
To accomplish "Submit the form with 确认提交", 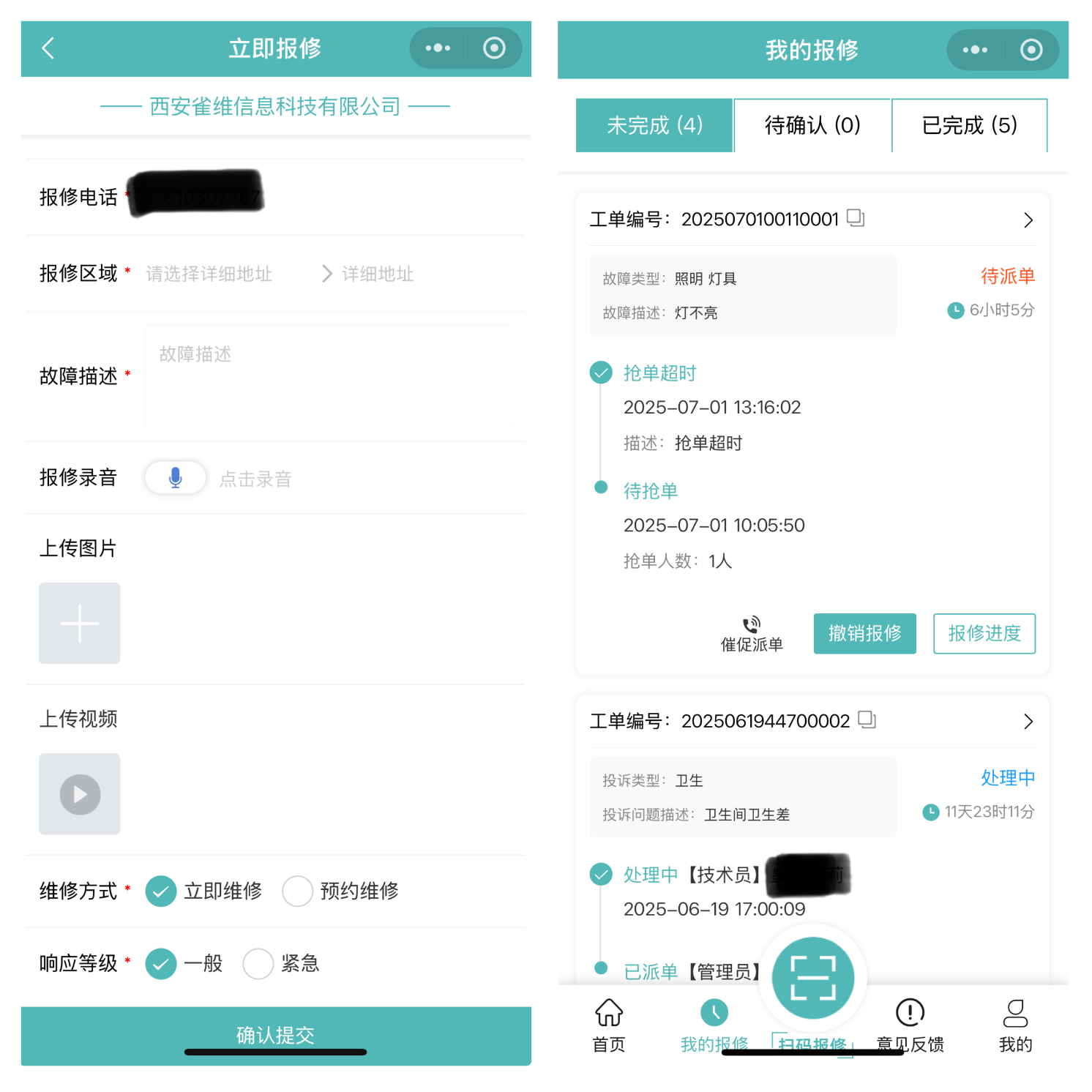I will coord(276,1034).
